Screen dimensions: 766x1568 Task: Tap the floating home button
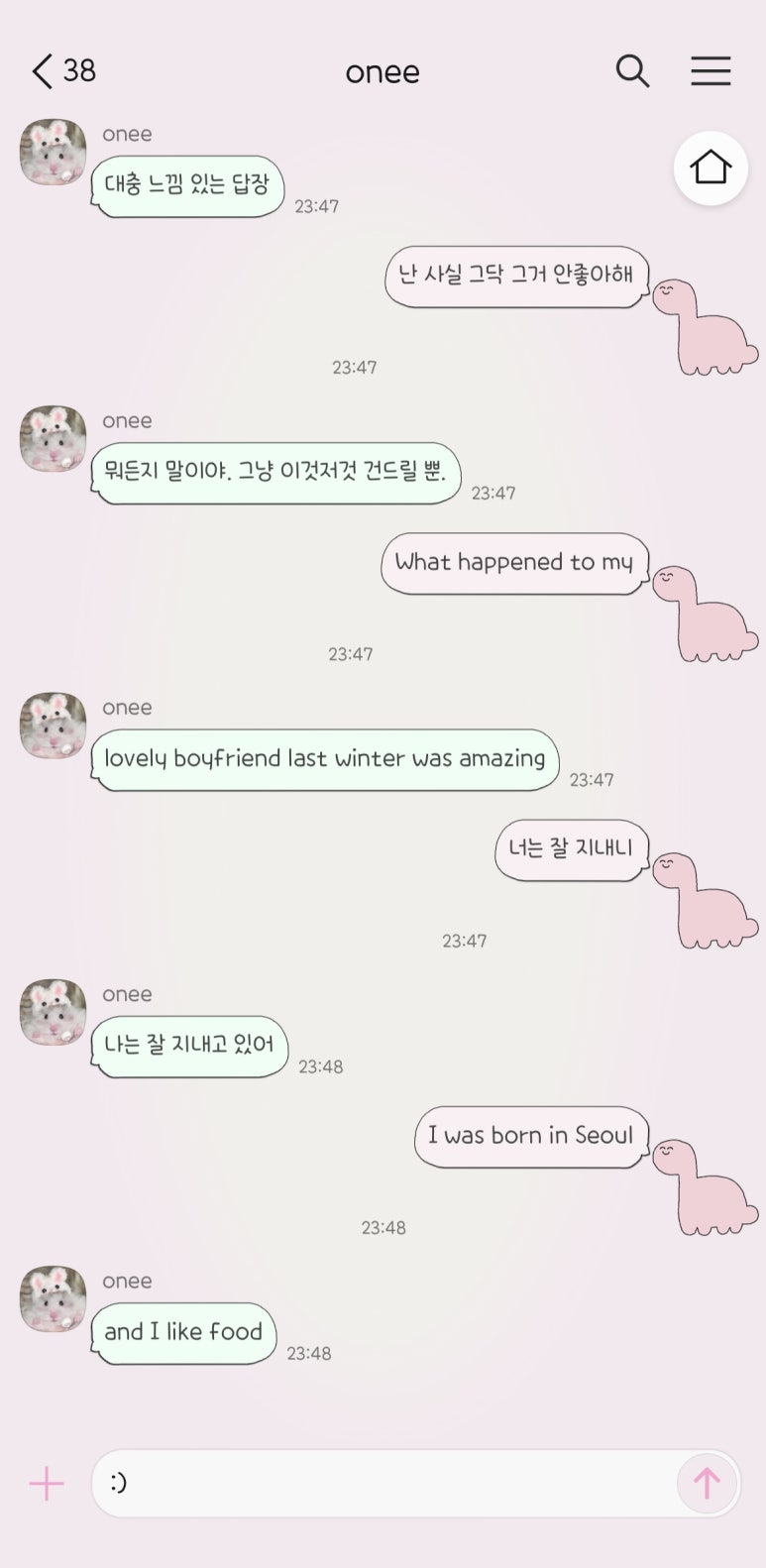pos(711,168)
